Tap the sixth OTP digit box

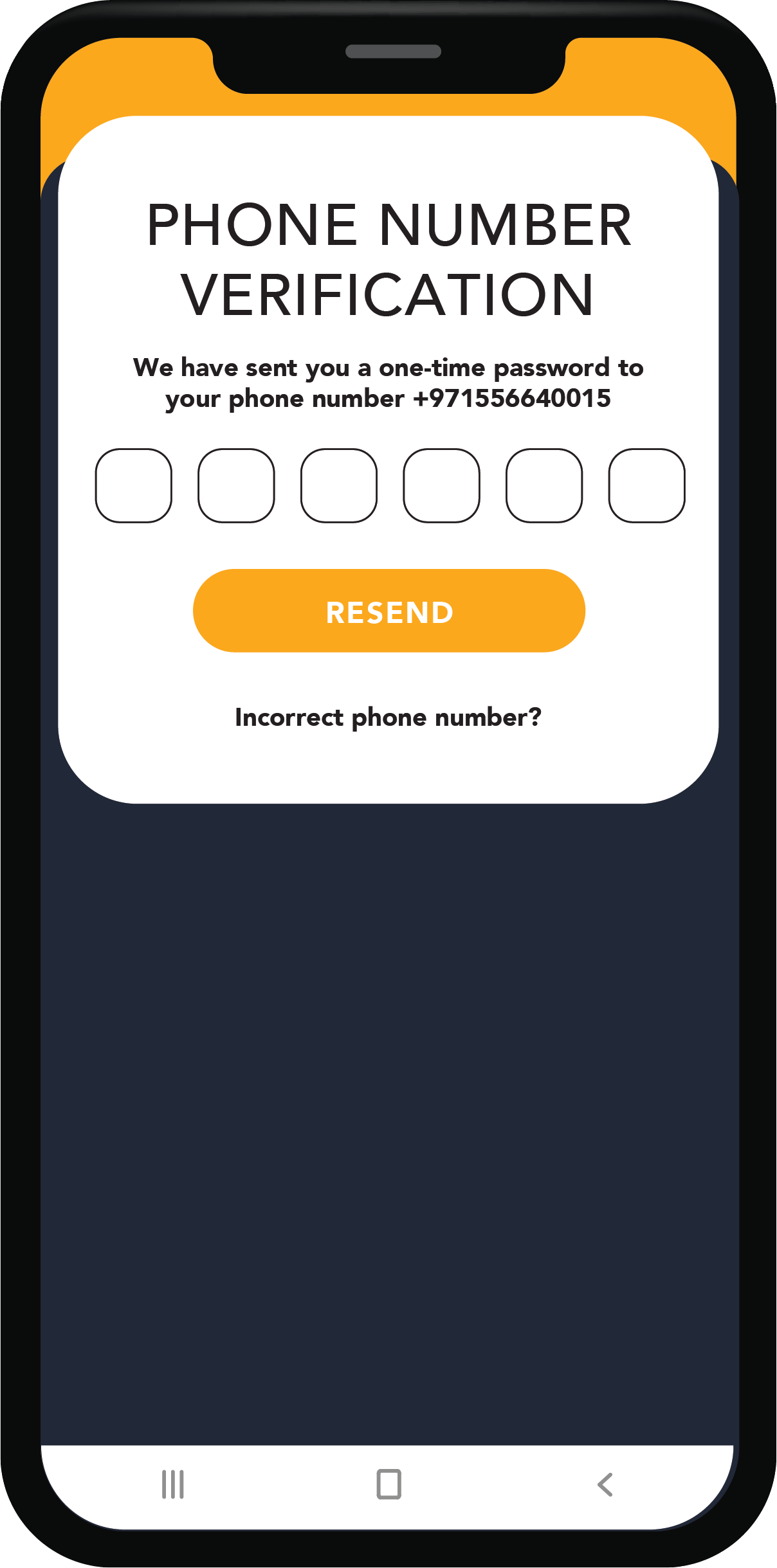646,485
